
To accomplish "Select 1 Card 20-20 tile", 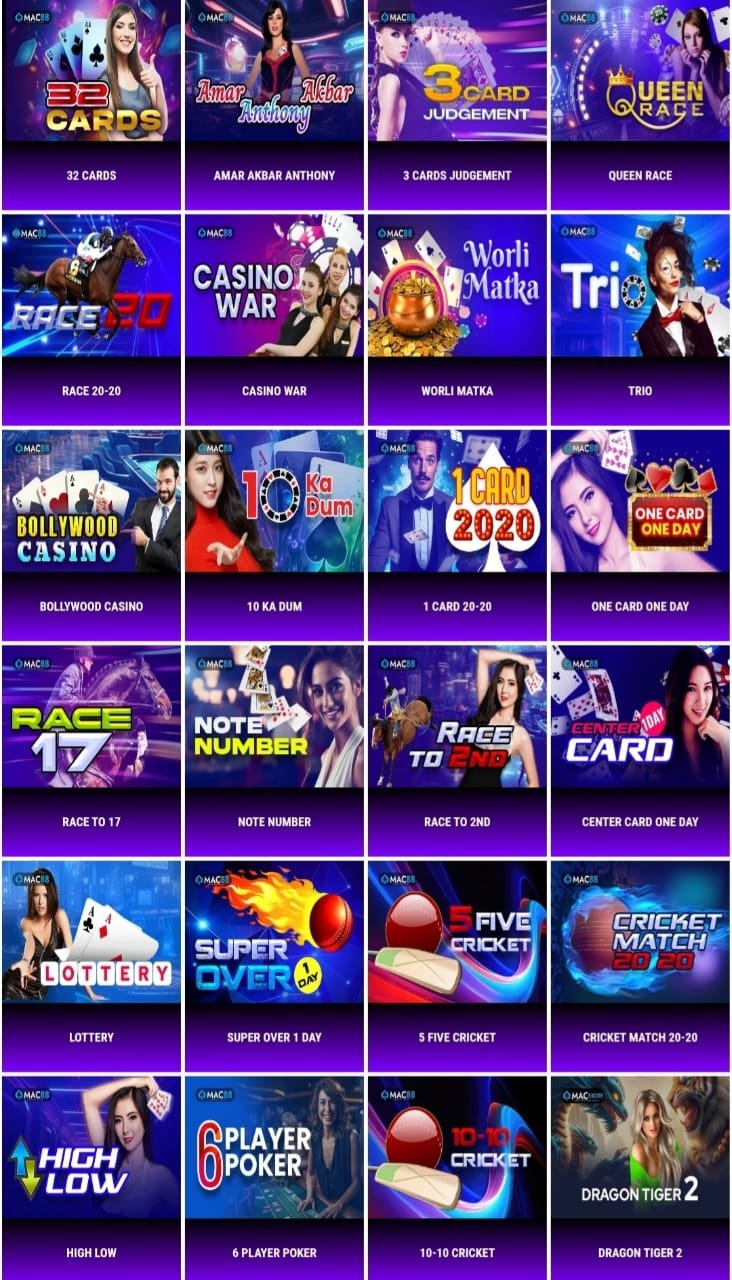I will [x=457, y=535].
